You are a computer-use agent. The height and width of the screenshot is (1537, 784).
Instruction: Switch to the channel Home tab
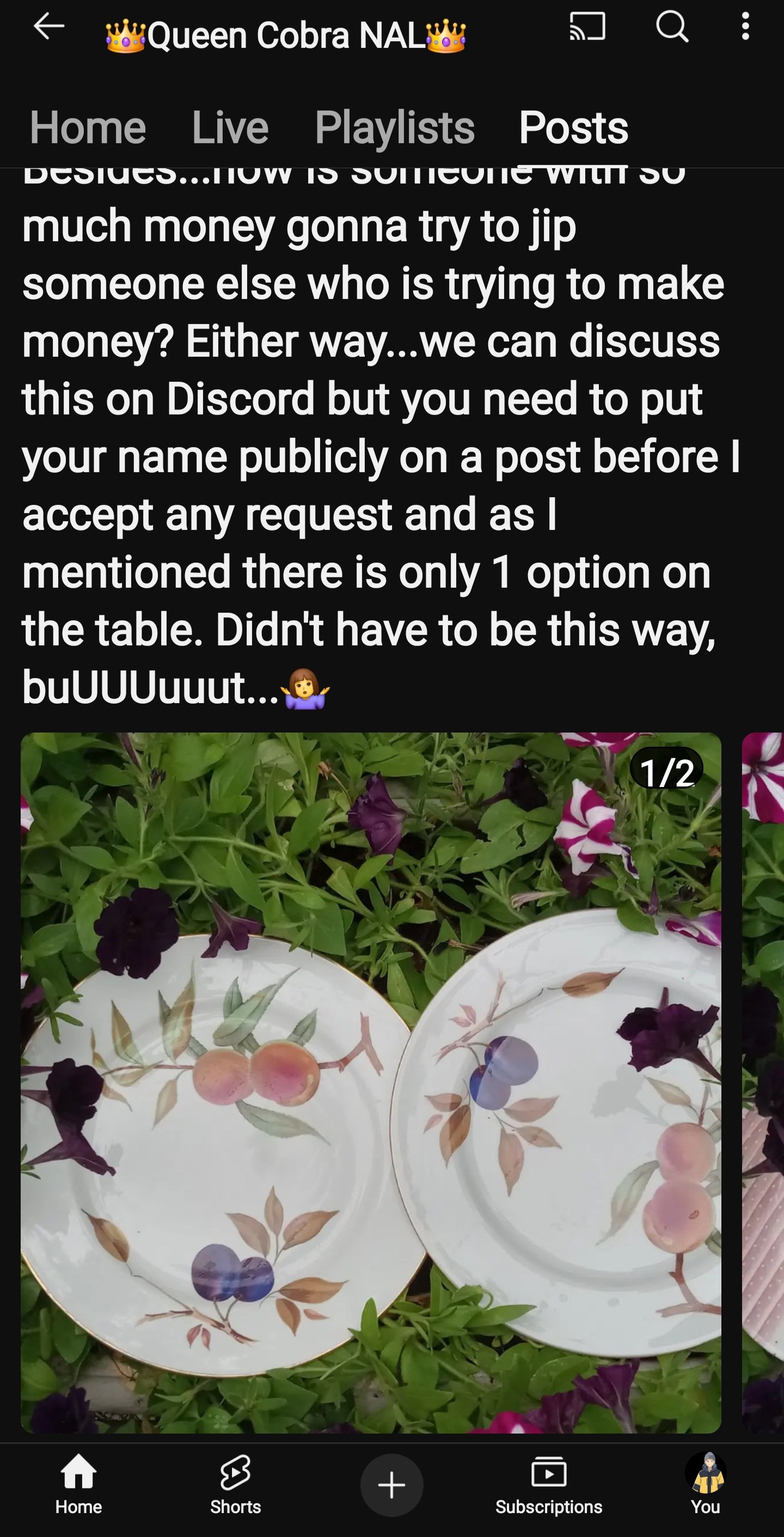[x=88, y=127]
